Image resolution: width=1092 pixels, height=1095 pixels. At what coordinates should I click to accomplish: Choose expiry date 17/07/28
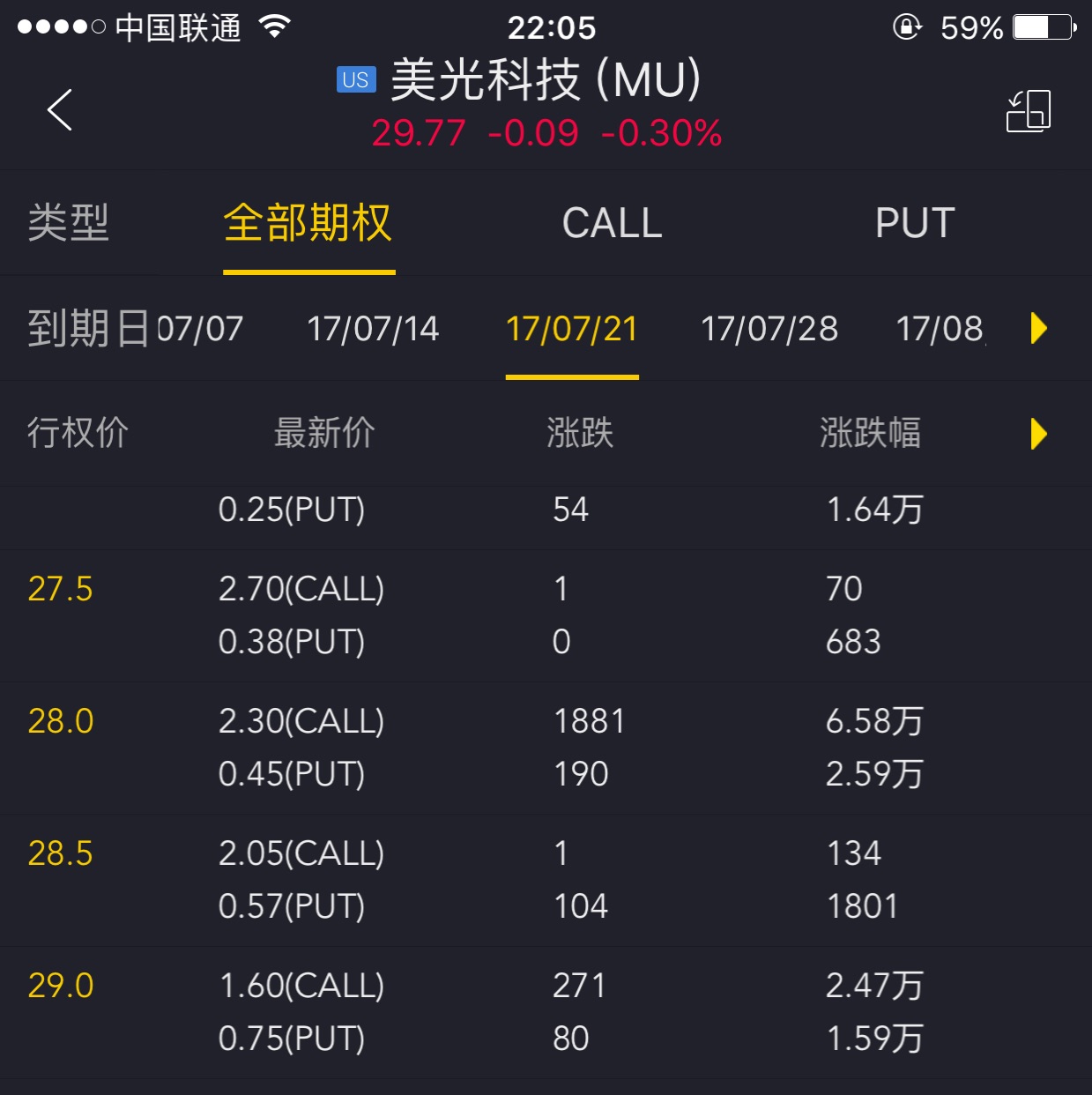(769, 329)
